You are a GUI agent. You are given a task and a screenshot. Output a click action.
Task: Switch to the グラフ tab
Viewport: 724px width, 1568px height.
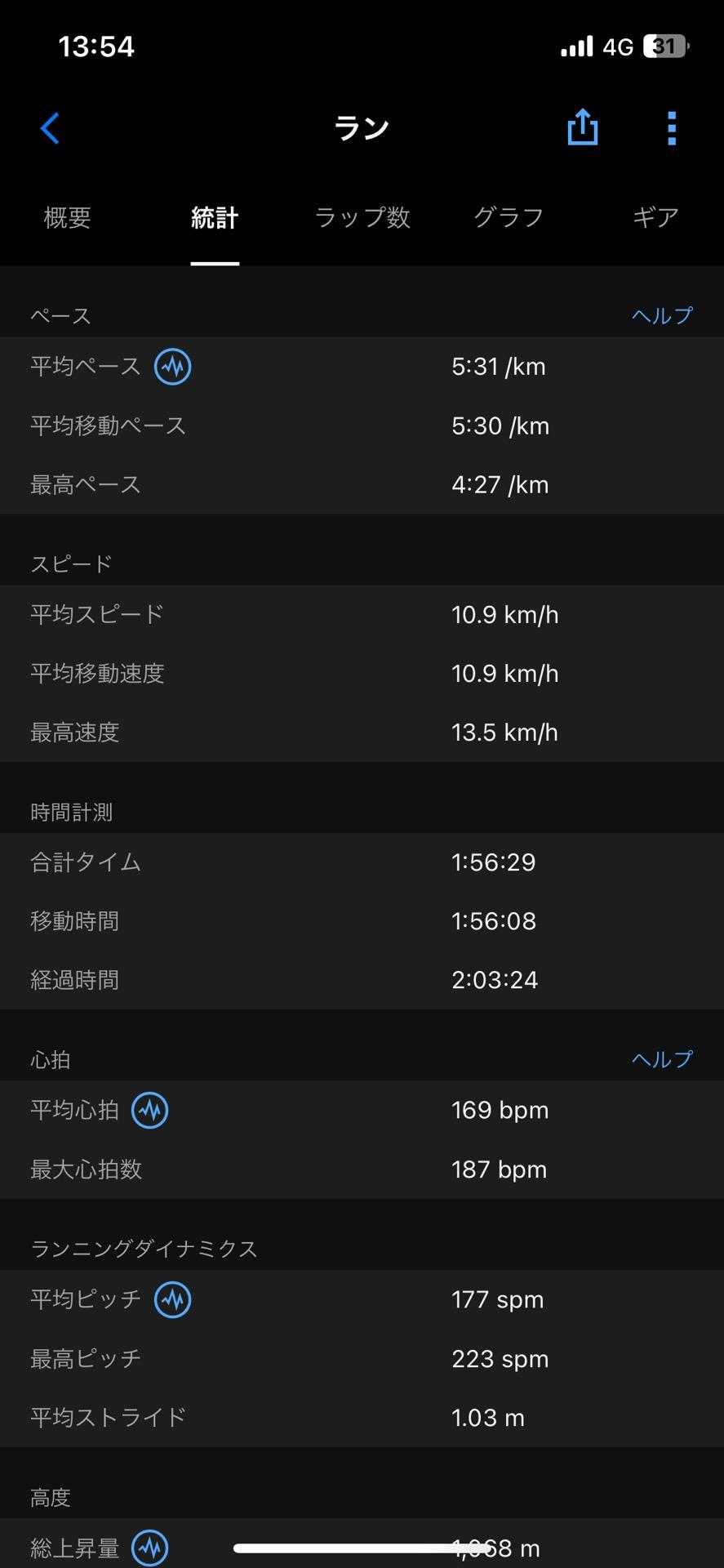point(509,217)
